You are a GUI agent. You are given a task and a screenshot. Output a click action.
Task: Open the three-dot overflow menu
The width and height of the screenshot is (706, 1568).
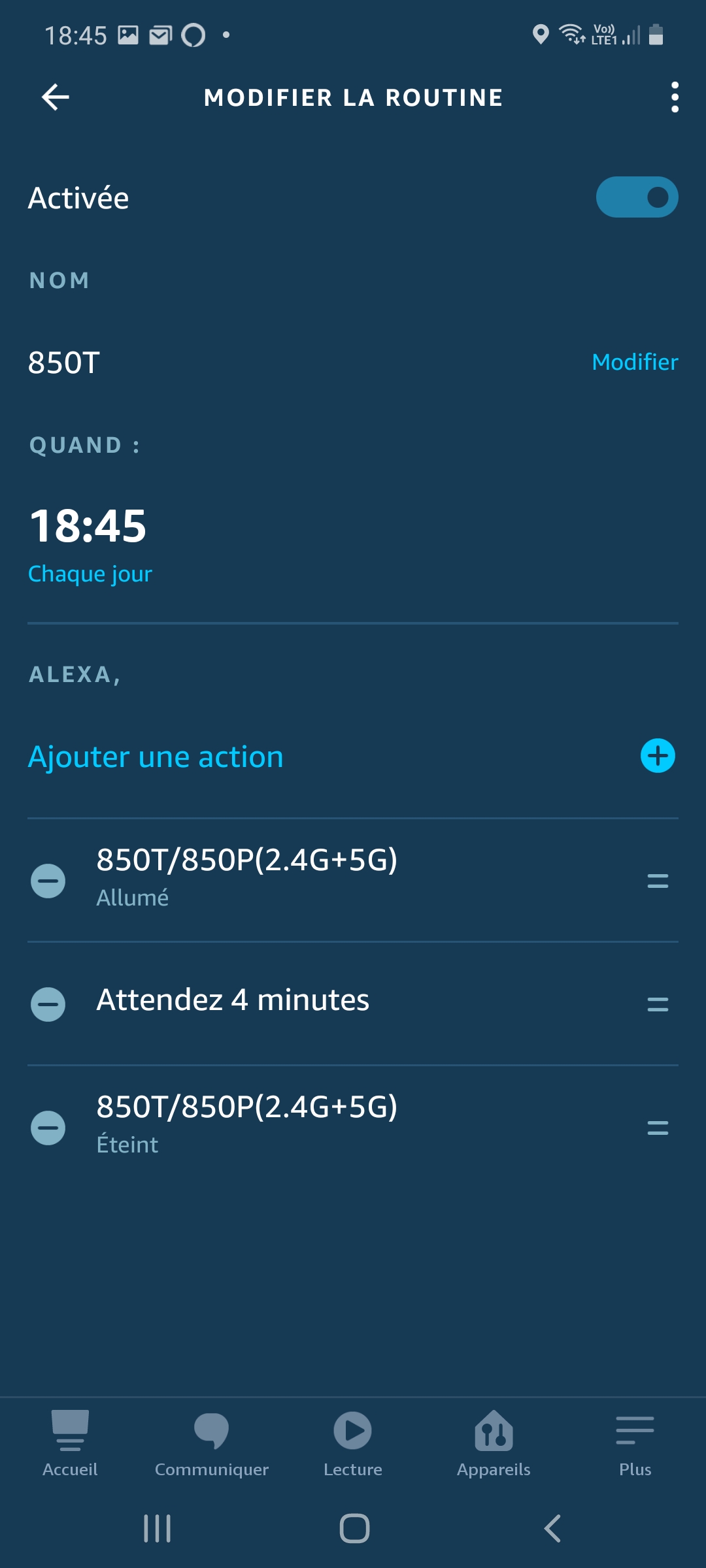pos(675,97)
